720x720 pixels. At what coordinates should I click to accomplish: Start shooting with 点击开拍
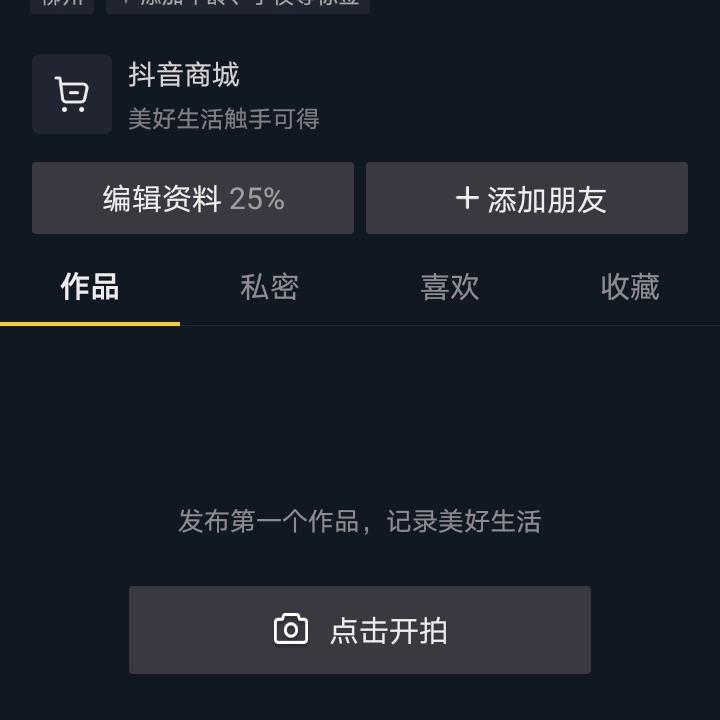pyautogui.click(x=360, y=630)
